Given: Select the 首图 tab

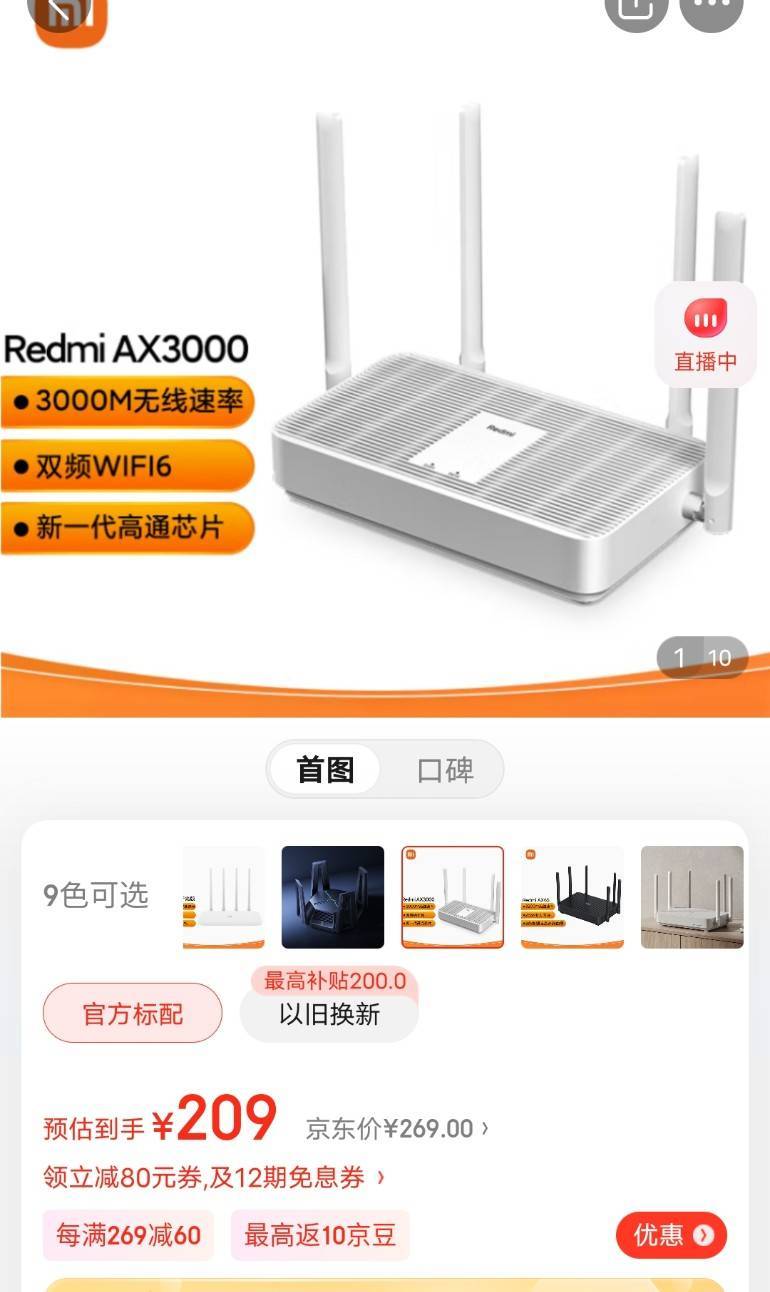Looking at the screenshot, I should [325, 770].
